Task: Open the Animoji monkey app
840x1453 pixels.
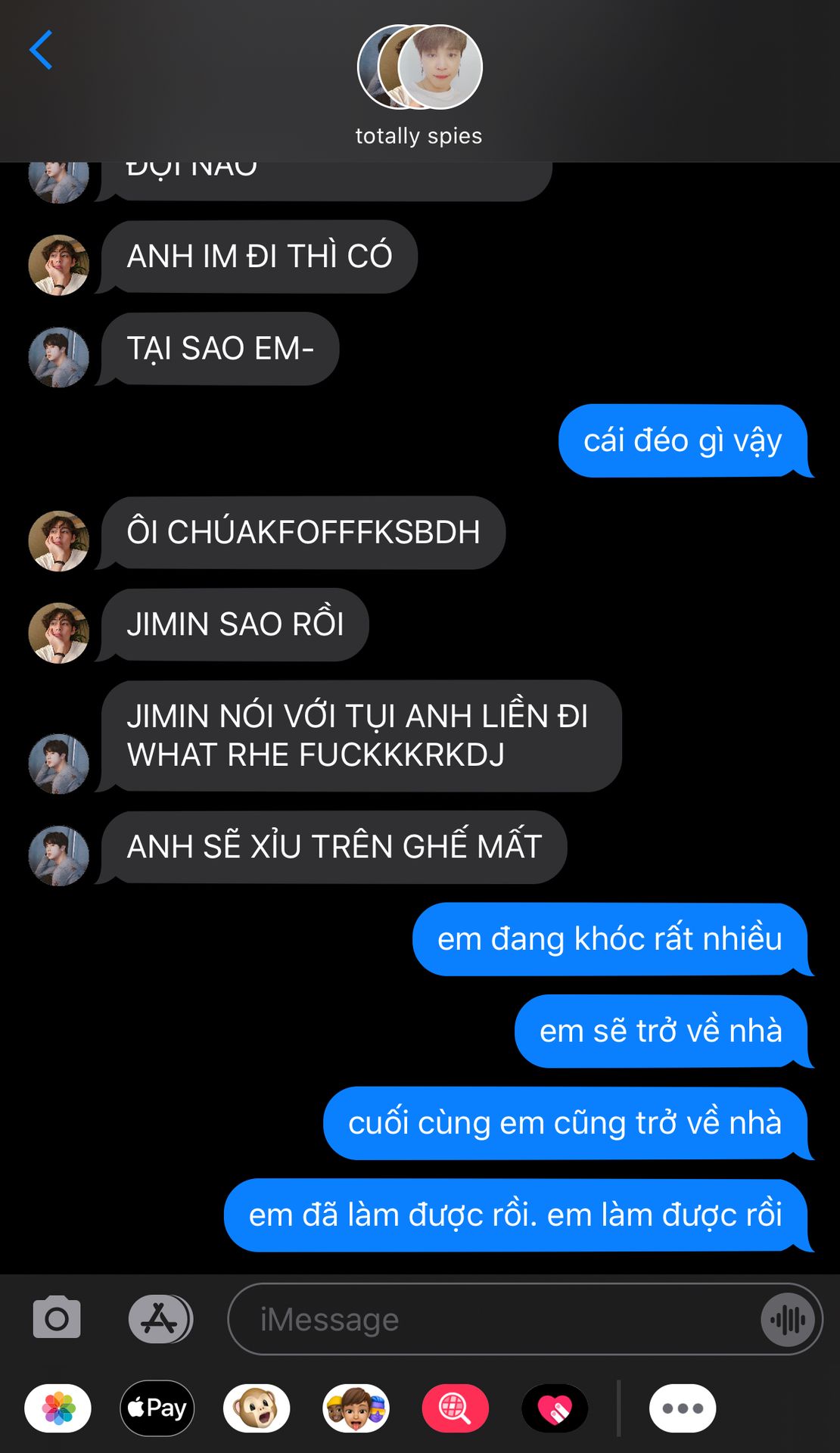Action: pos(257,1408)
